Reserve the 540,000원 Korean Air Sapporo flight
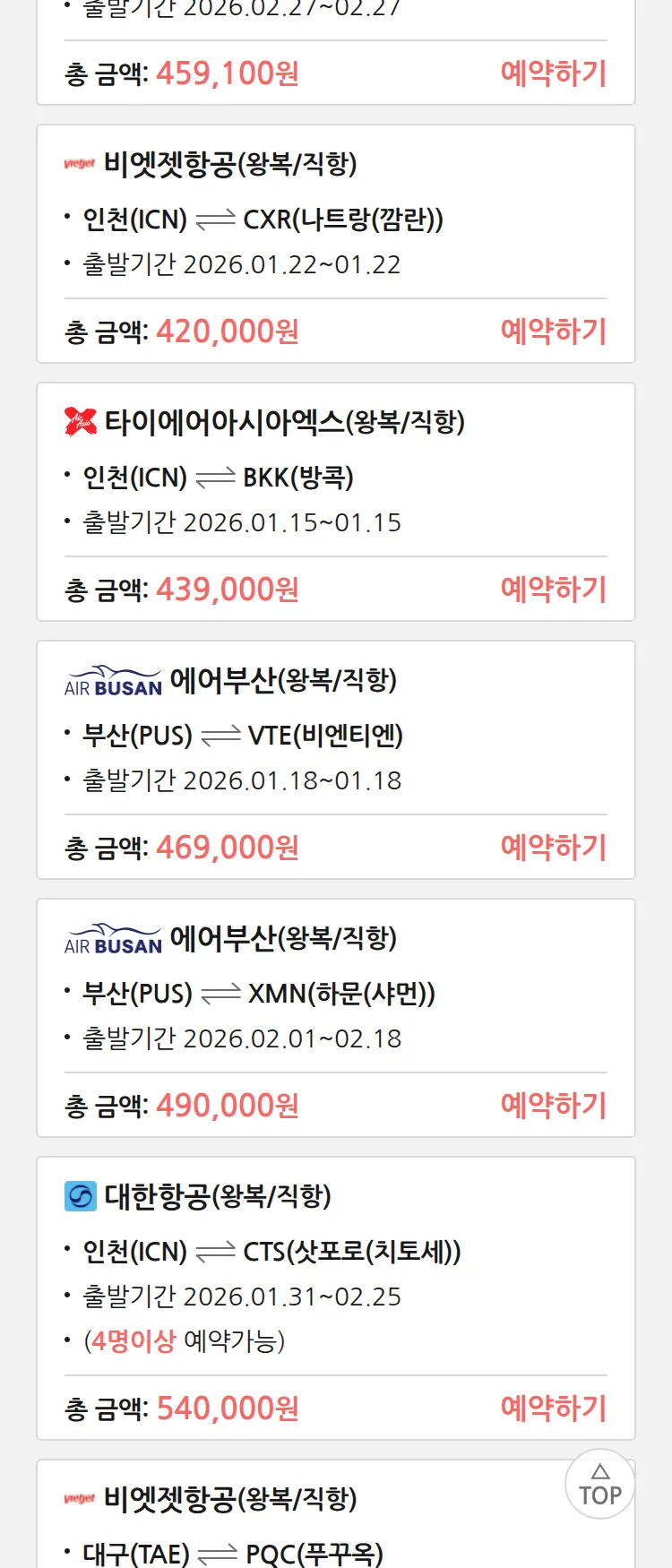Image resolution: width=672 pixels, height=1568 pixels. [553, 1409]
